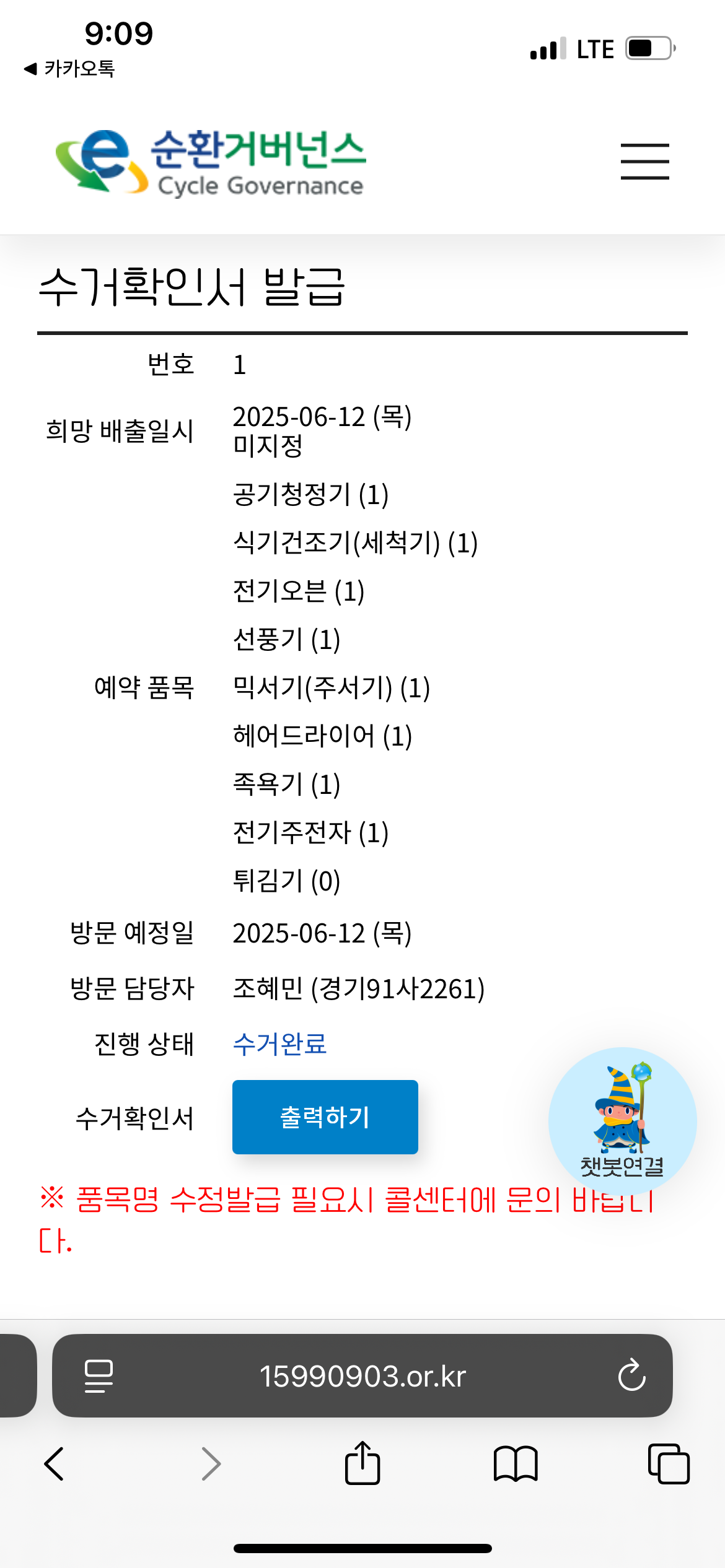
Task: Open the page settings icon in address bar
Action: click(99, 1376)
